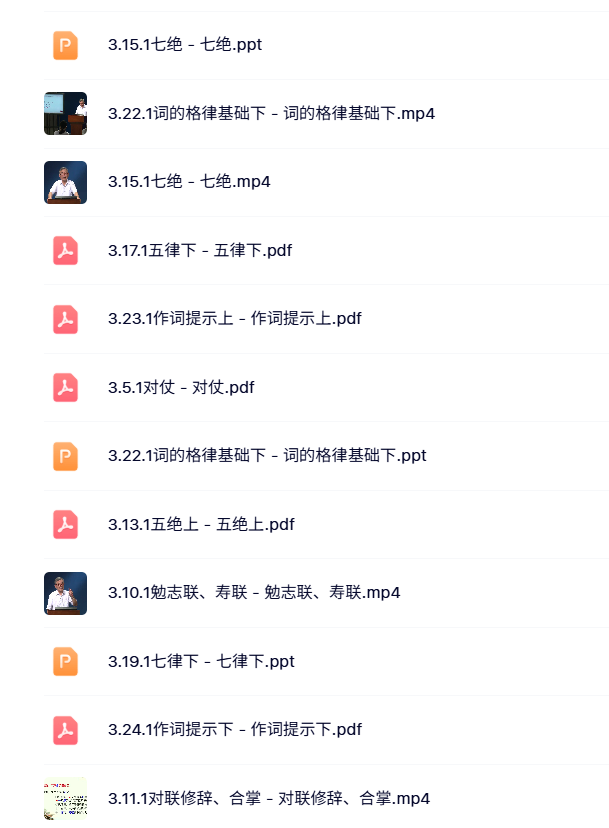Open 3.15.1七绝 - 七绝.ppt file

coord(185,45)
